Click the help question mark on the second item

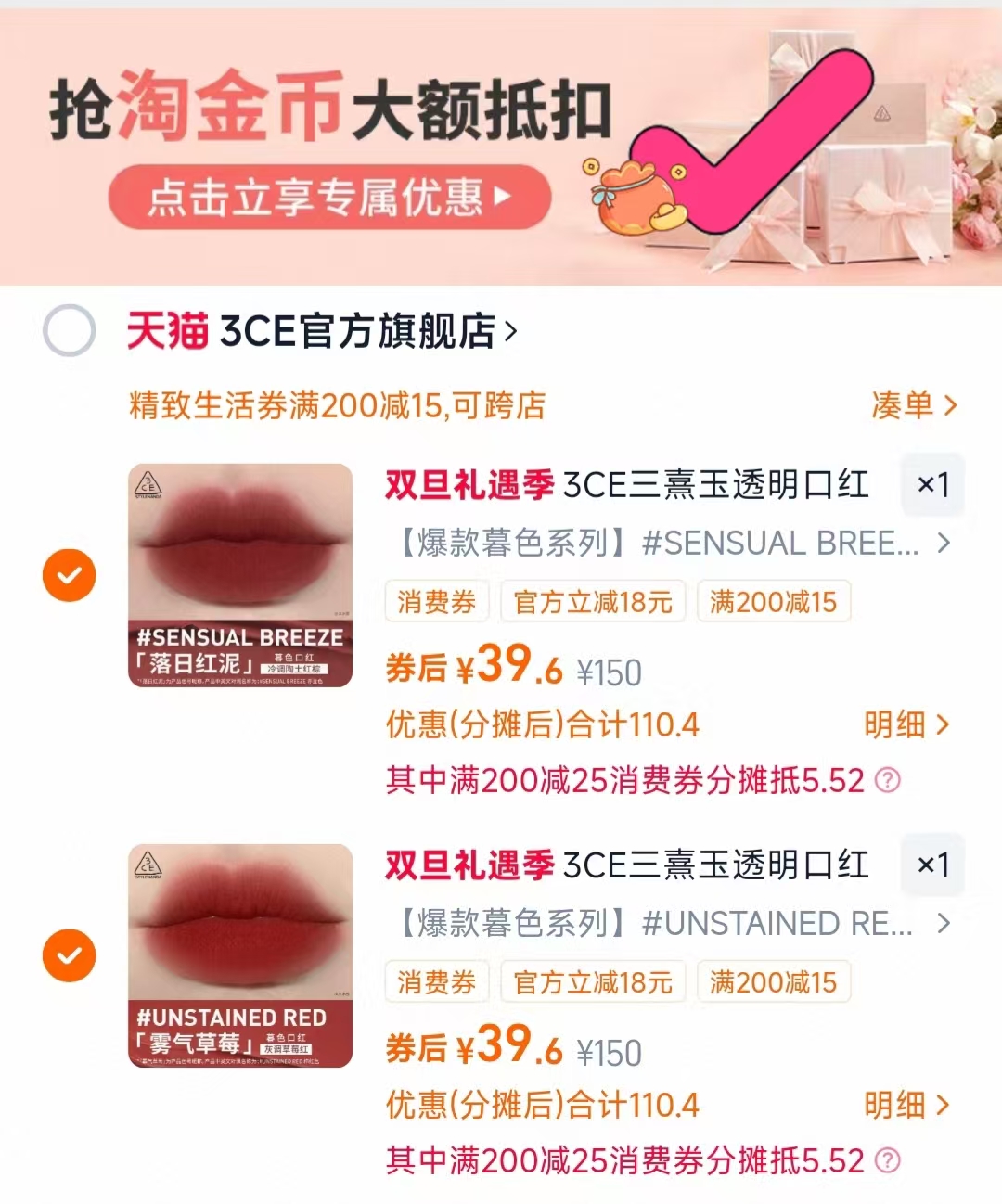click(886, 1161)
